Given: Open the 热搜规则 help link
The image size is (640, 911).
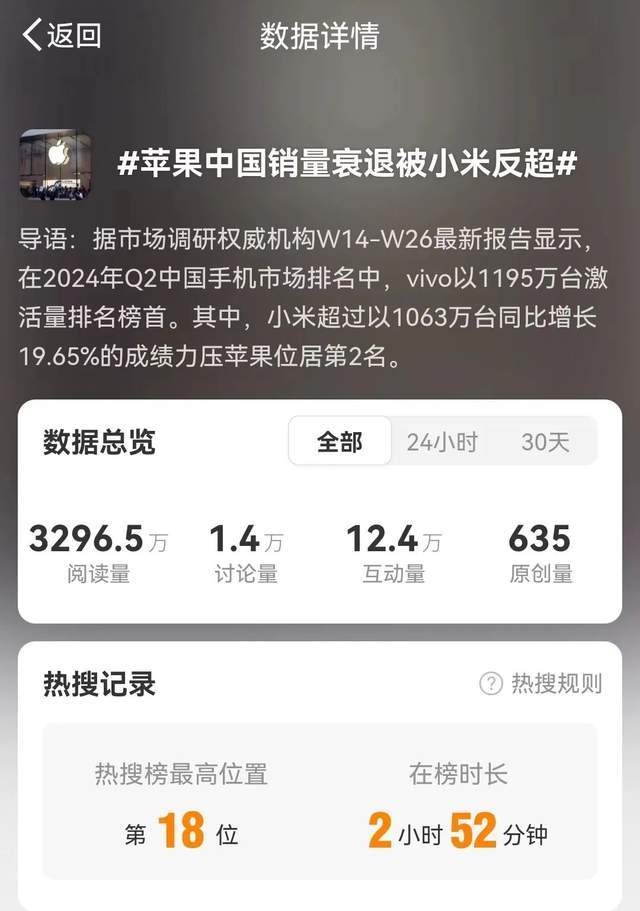Looking at the screenshot, I should (x=542, y=684).
